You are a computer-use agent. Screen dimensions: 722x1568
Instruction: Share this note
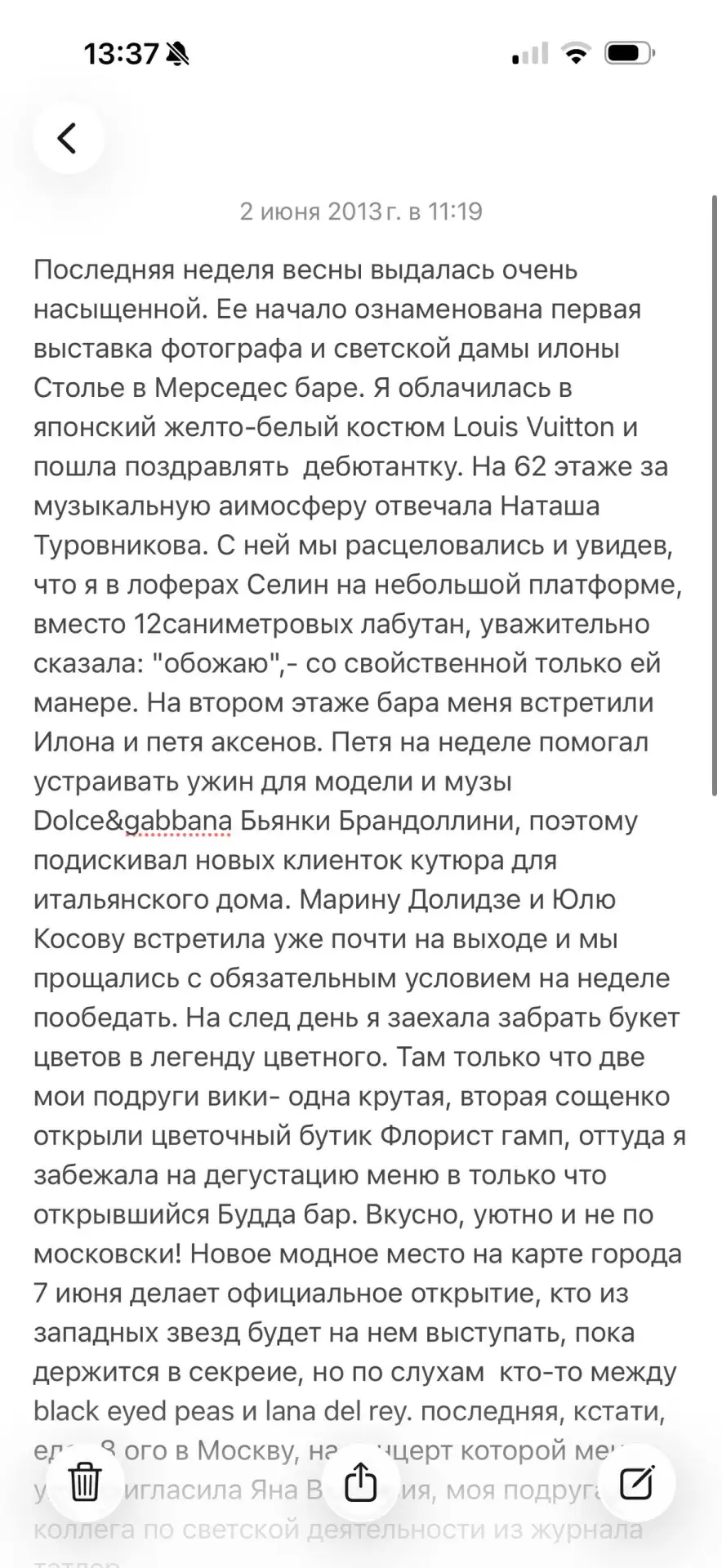coord(360,1481)
